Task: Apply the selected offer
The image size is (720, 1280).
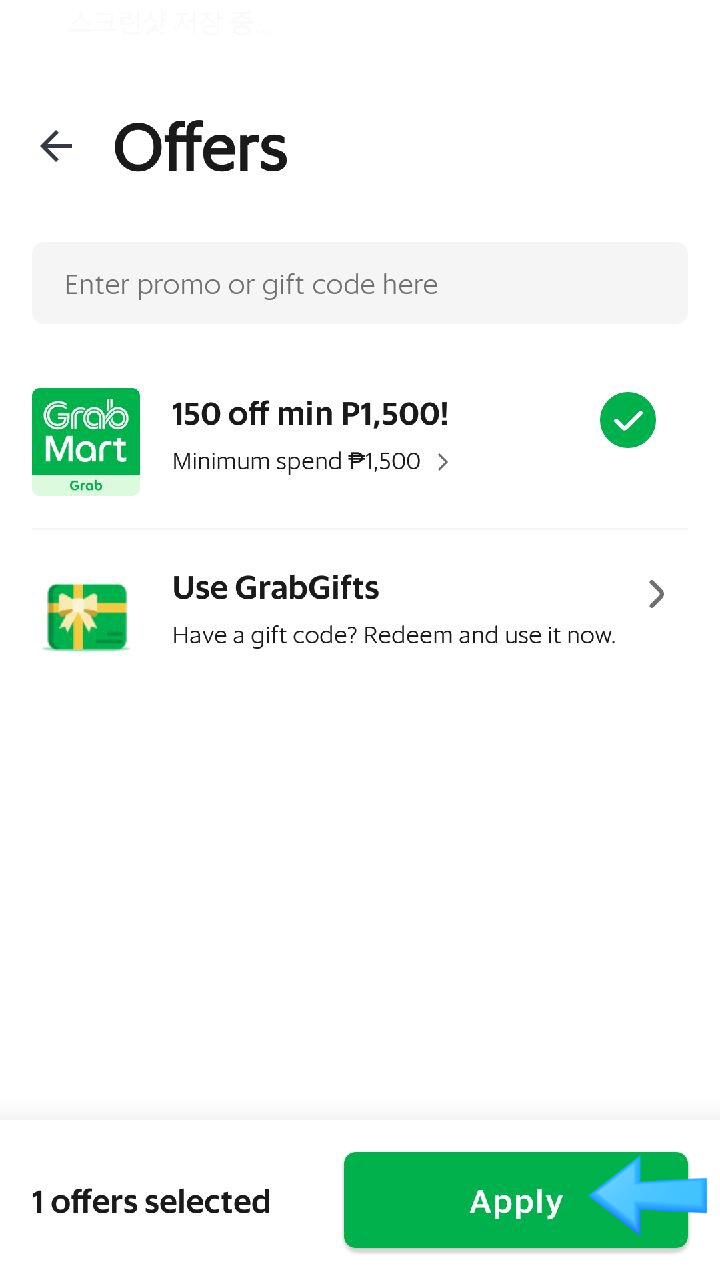Action: tap(516, 1200)
